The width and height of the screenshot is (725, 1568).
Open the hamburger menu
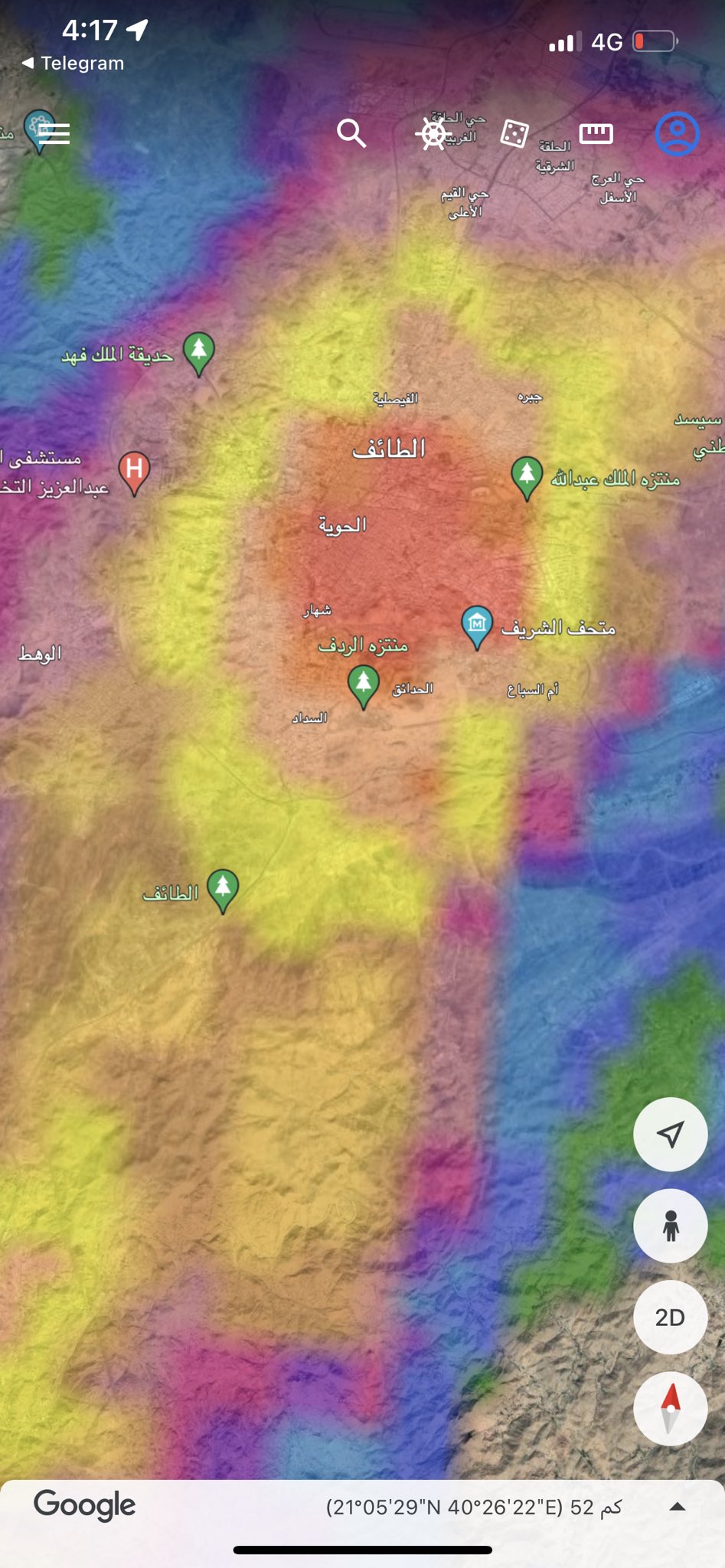pyautogui.click(x=54, y=134)
